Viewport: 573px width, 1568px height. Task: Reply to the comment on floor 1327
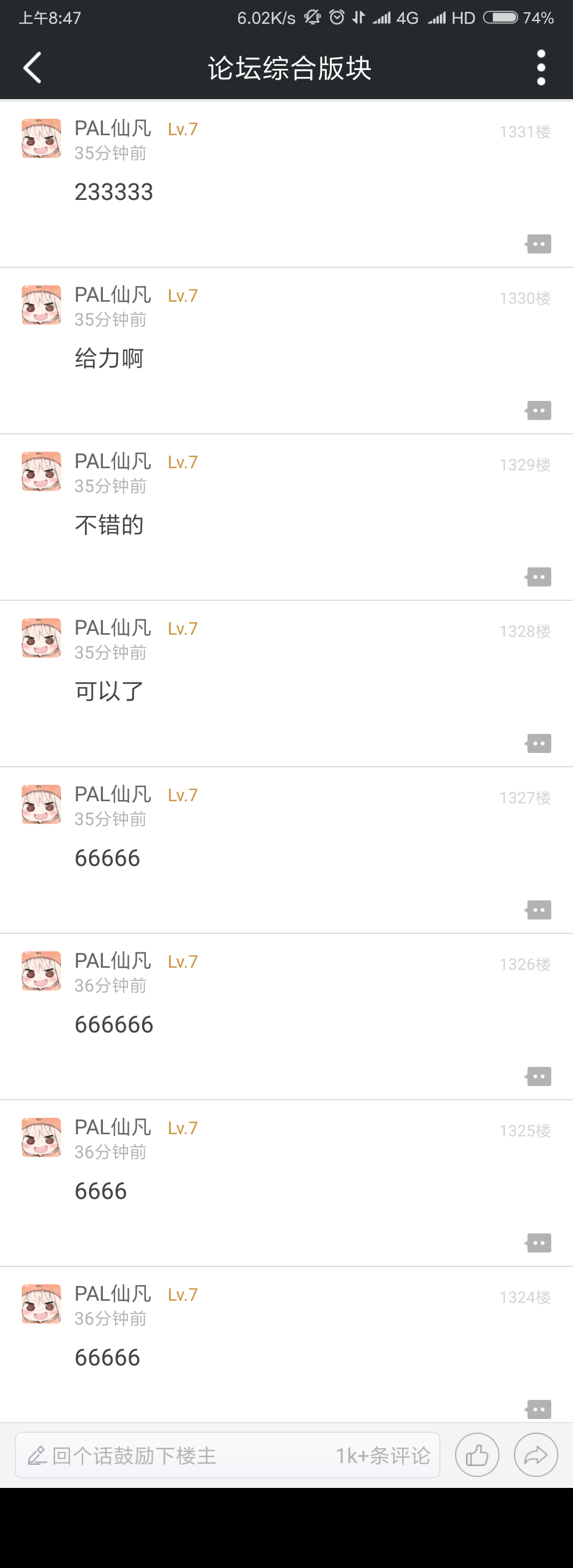pos(539,910)
